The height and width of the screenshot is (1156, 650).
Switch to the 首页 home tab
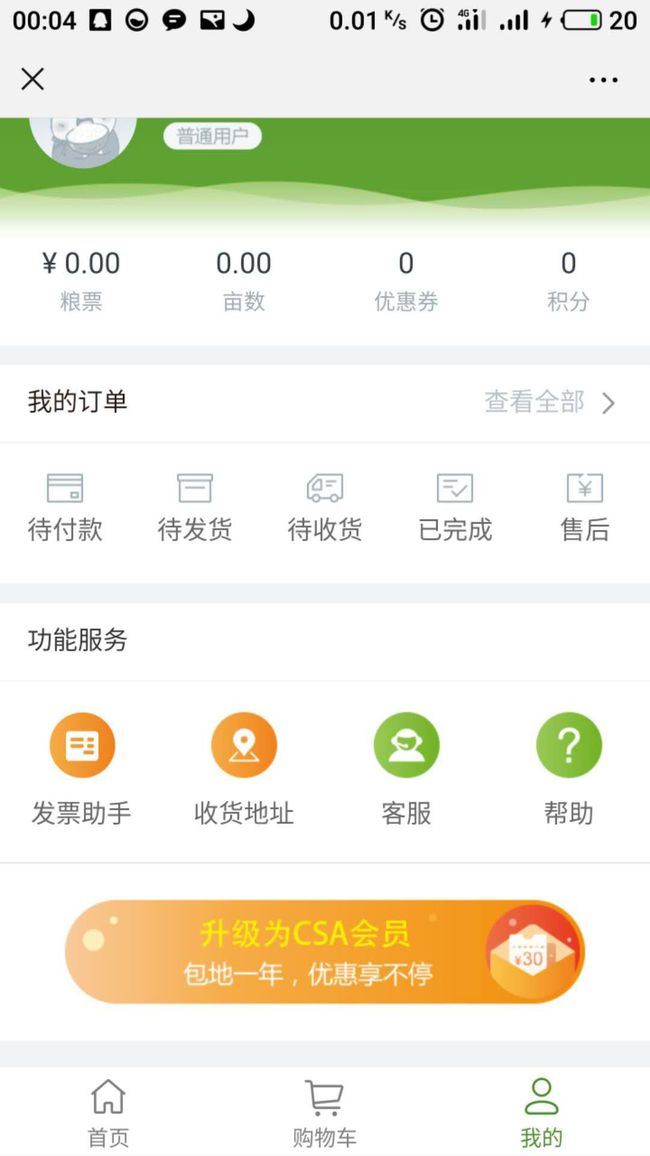108,1112
